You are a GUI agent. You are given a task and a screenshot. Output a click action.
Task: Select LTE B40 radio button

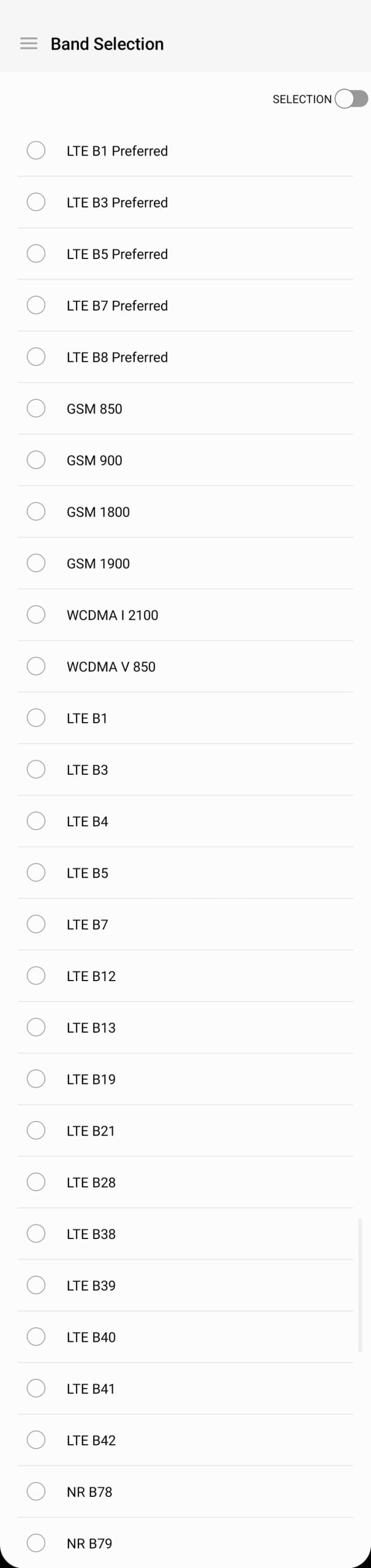click(x=36, y=1336)
